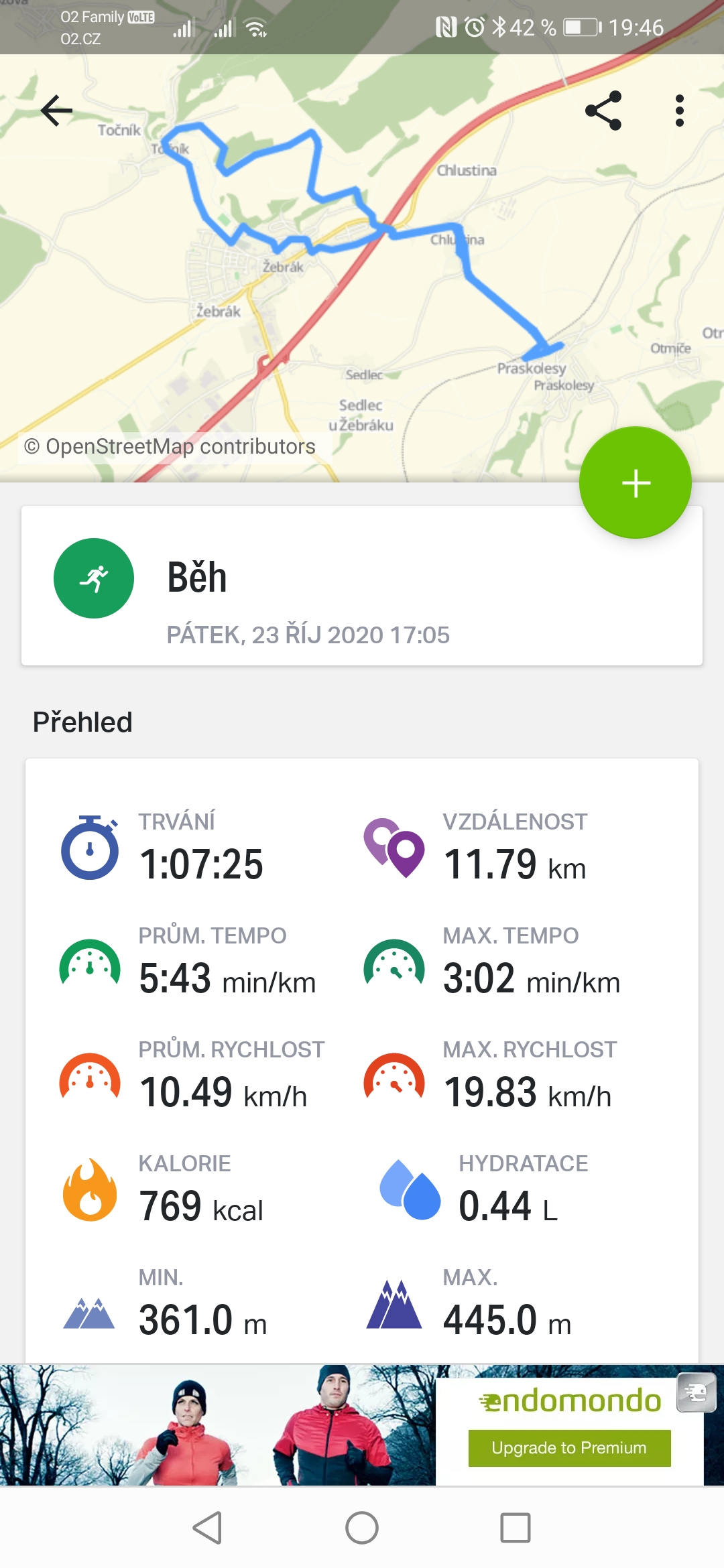
Task: Open recent apps via square button
Action: point(516,1528)
